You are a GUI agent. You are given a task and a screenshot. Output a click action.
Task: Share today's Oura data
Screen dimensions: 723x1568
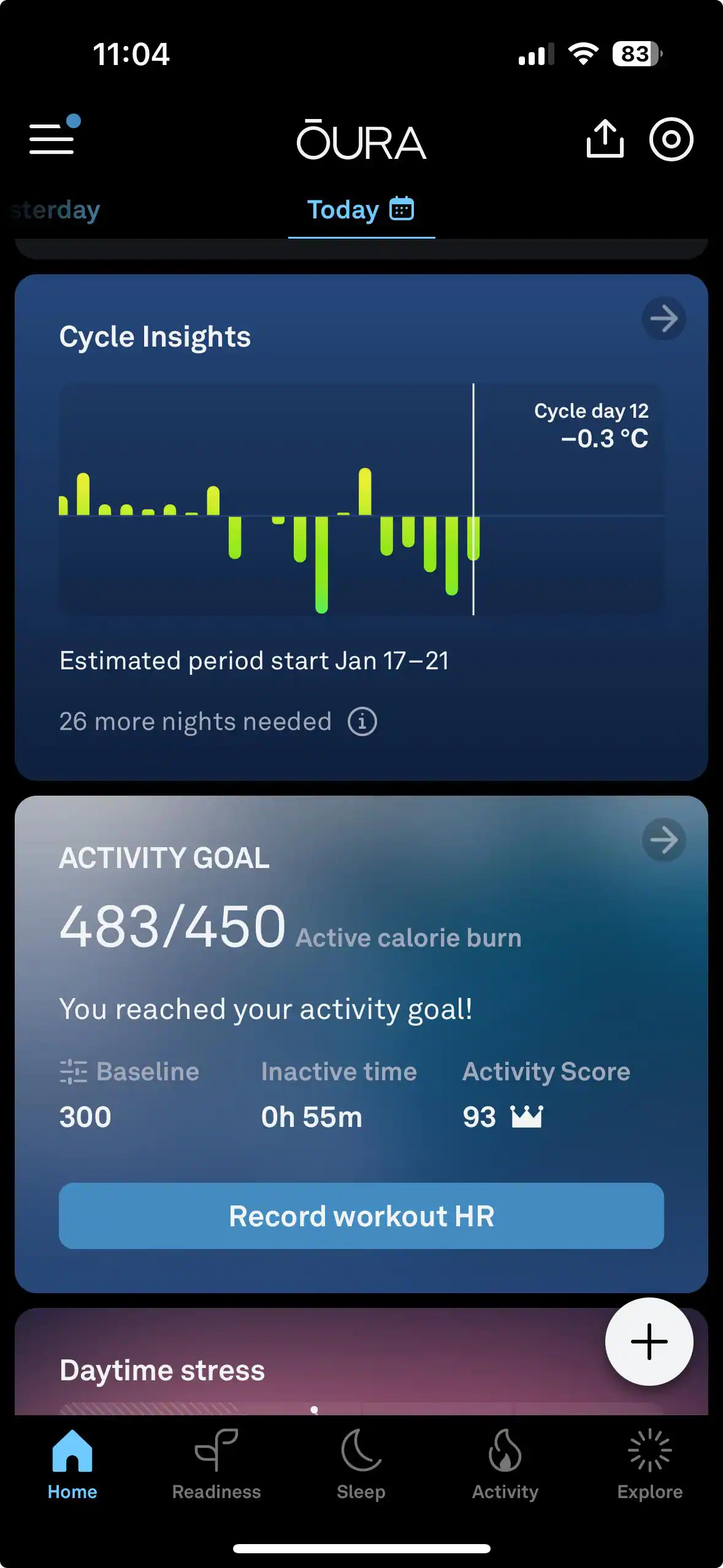click(x=605, y=139)
